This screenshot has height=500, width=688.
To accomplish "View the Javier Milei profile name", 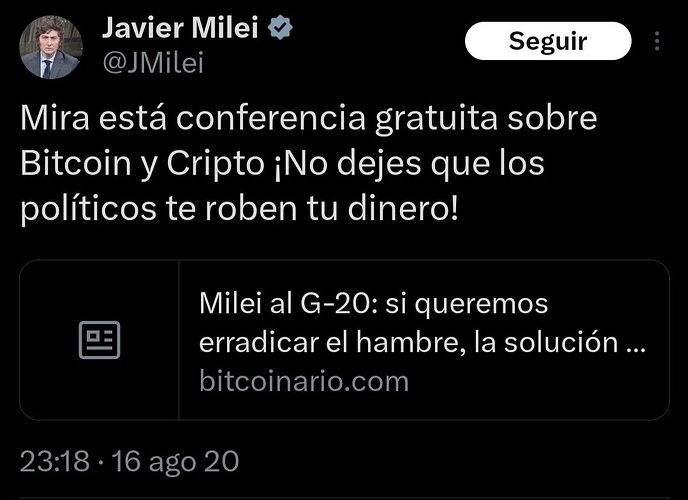I will (x=180, y=30).
